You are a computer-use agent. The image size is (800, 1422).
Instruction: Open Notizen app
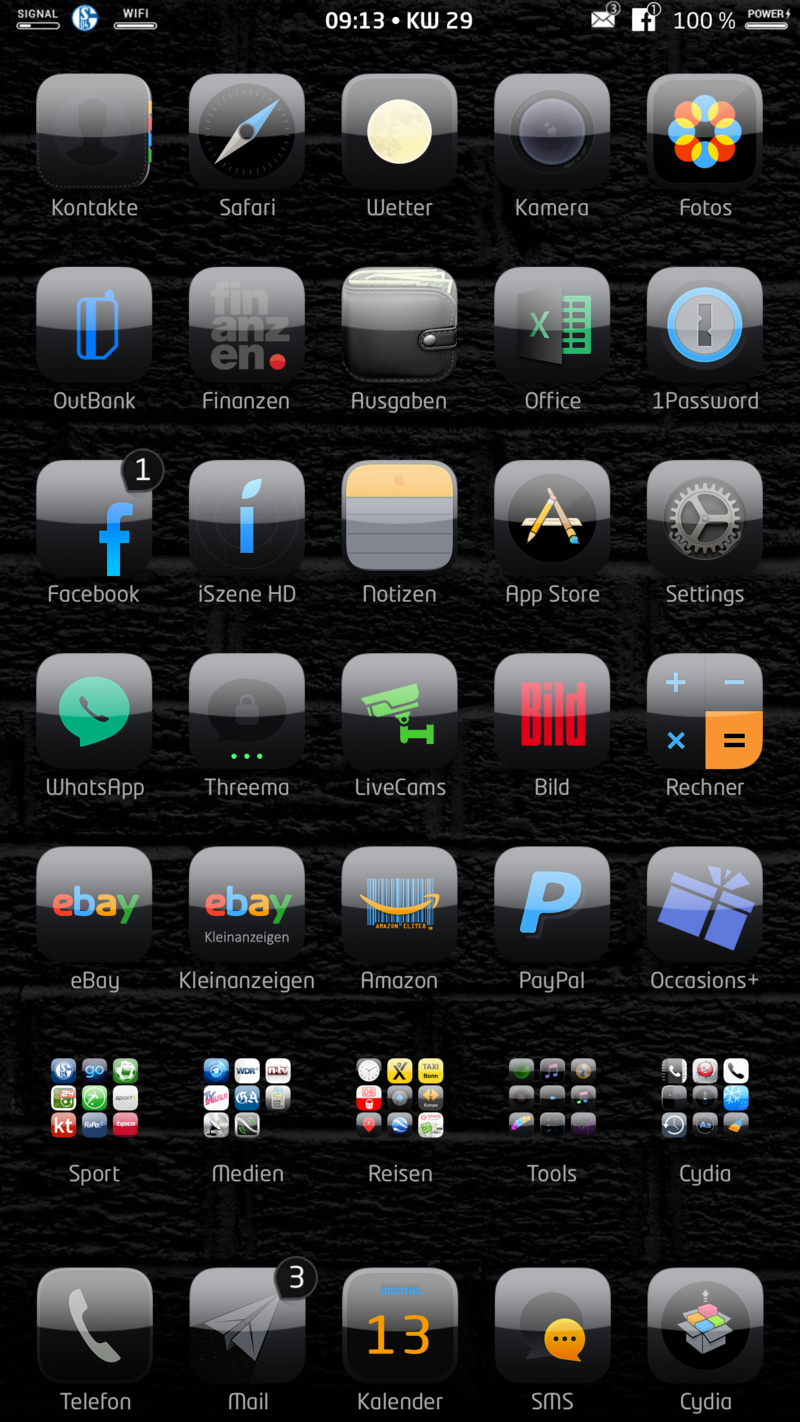[x=399, y=518]
